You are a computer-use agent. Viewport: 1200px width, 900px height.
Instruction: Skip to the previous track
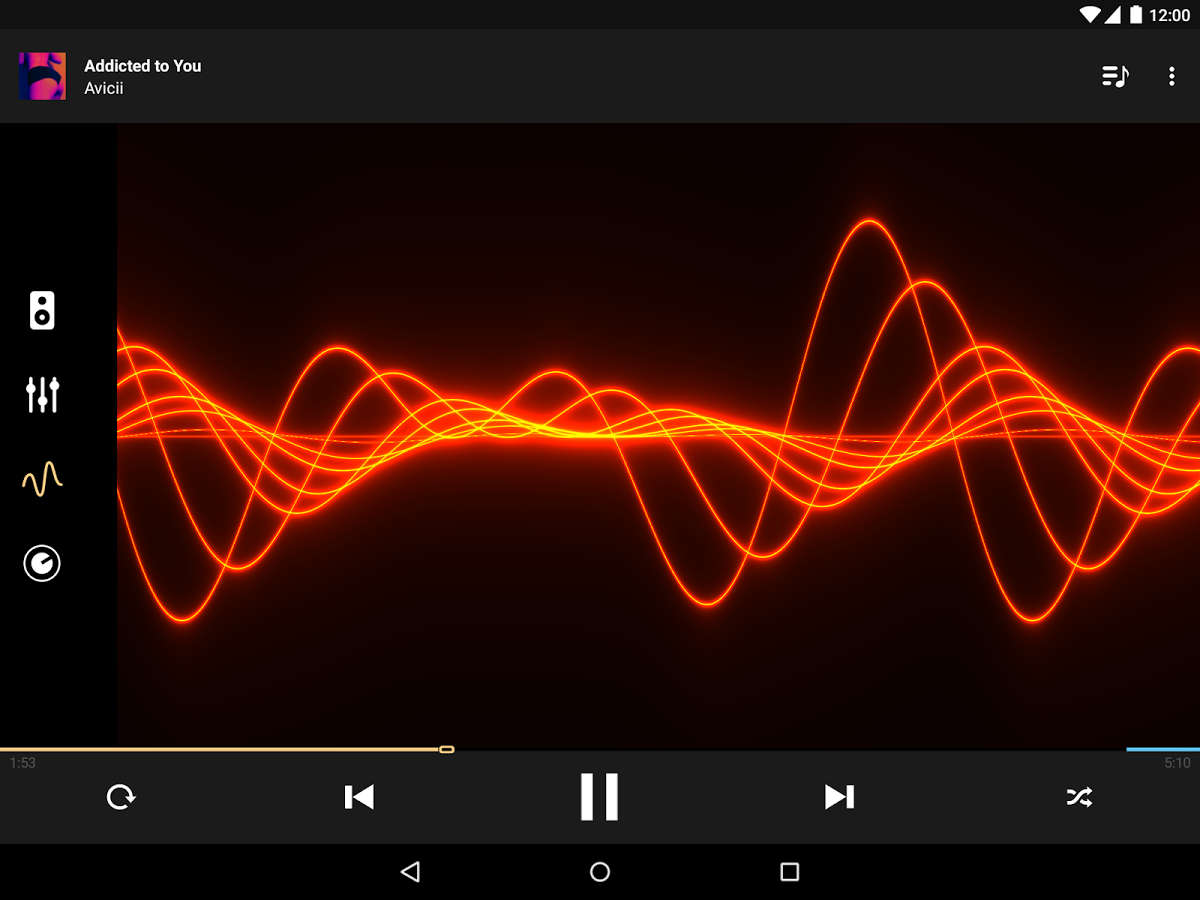359,797
